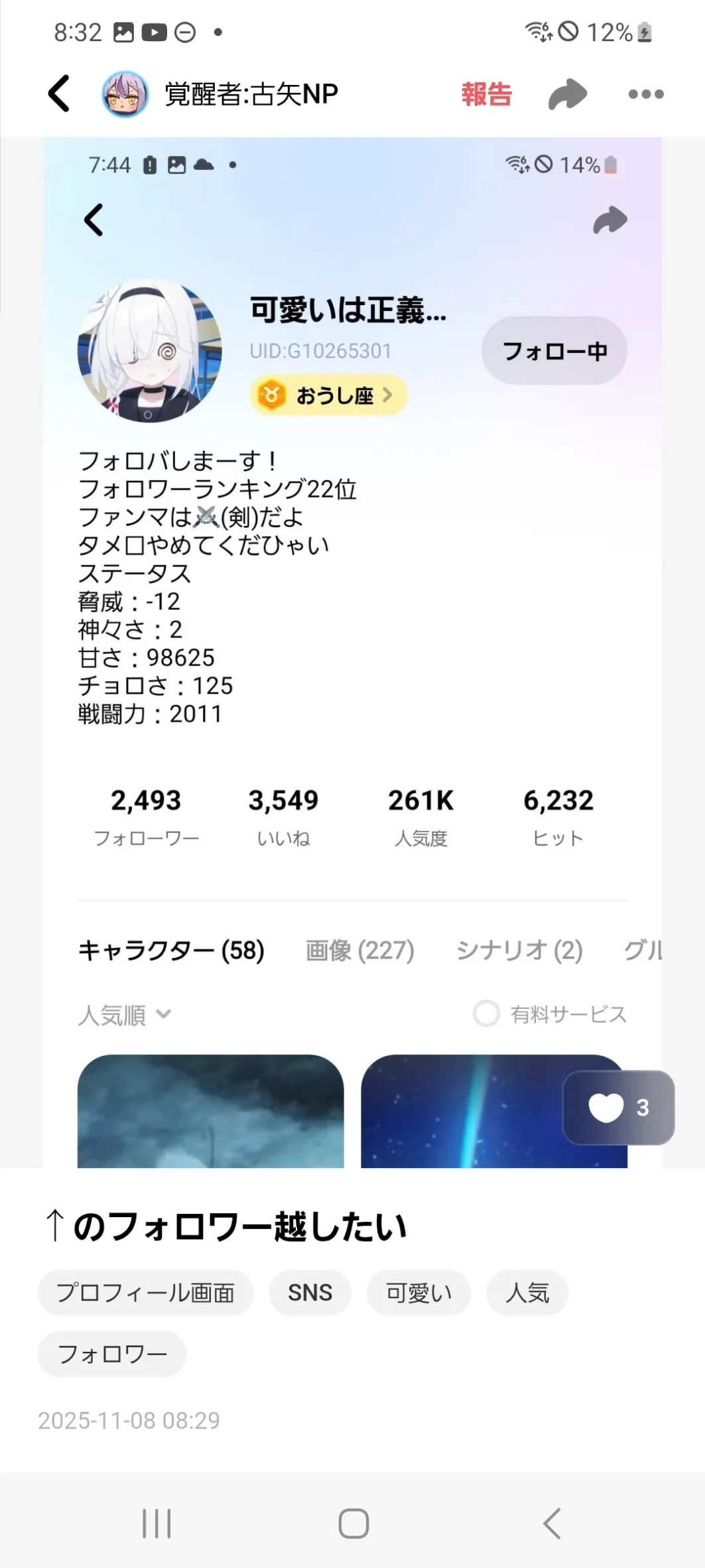This screenshot has height=1568, width=705.
Task: Open 覚醒者:古矢NP's profile avatar
Action: [x=125, y=94]
